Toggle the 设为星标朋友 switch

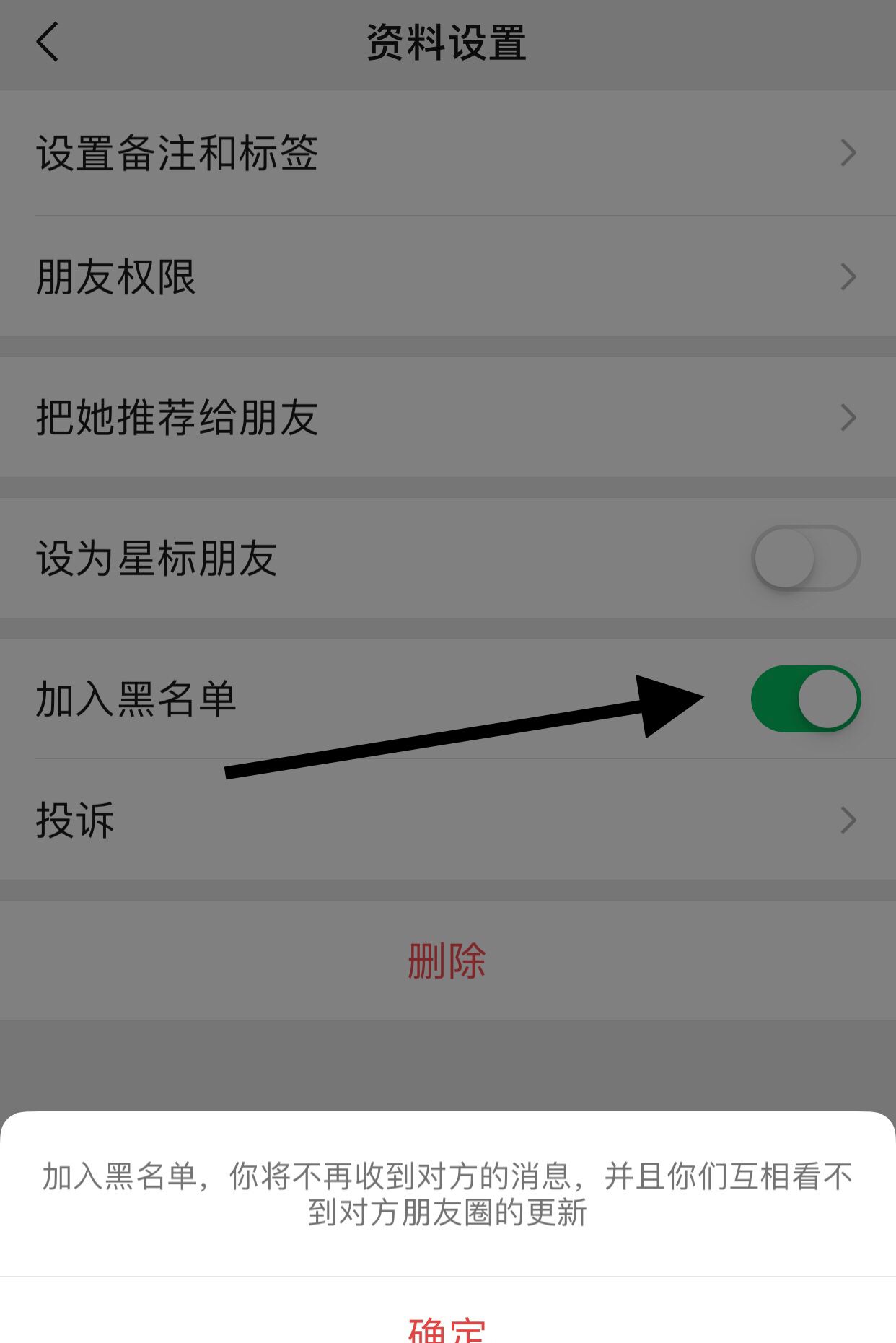(805, 558)
